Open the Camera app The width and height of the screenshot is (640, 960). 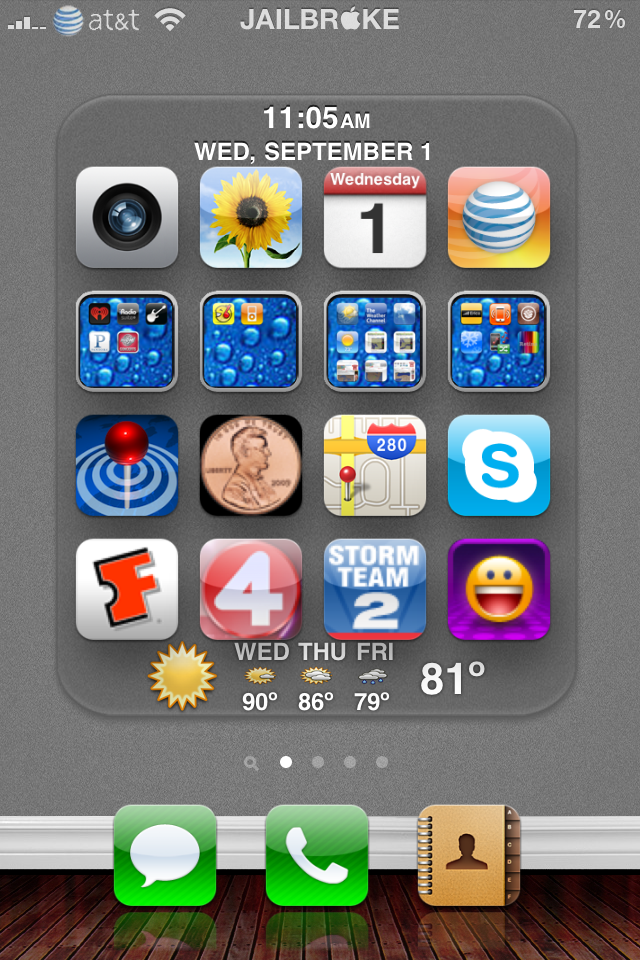127,217
